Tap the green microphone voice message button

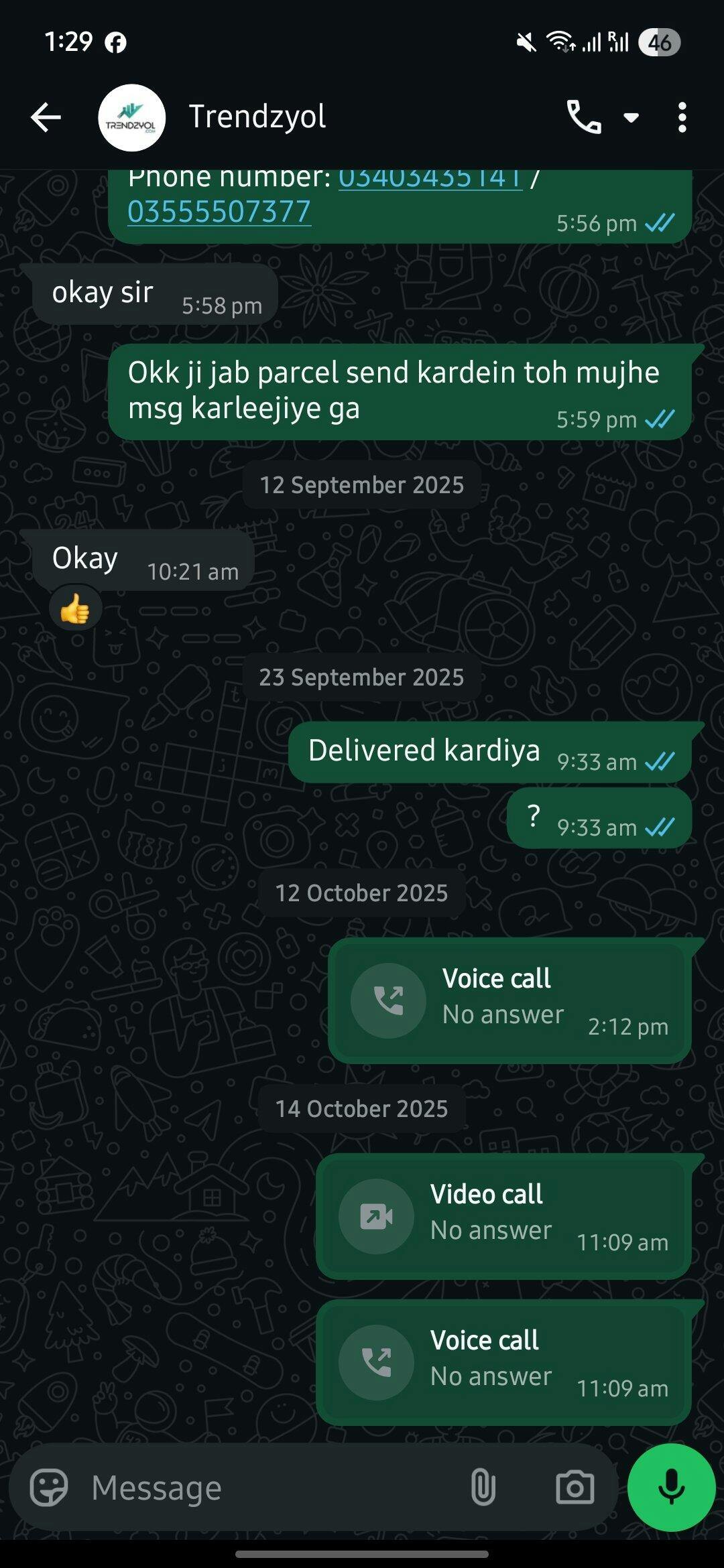click(x=671, y=1488)
